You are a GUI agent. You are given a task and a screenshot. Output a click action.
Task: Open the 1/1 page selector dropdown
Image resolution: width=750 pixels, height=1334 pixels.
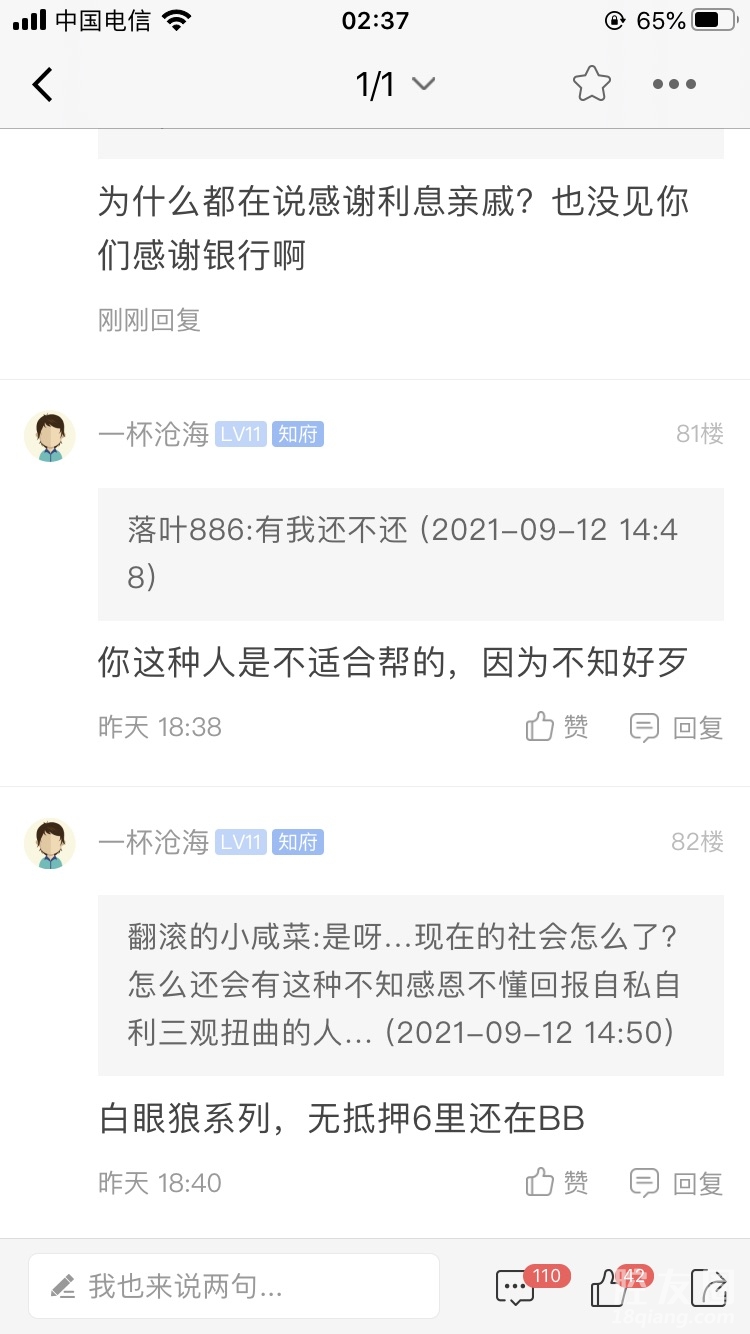pos(395,85)
